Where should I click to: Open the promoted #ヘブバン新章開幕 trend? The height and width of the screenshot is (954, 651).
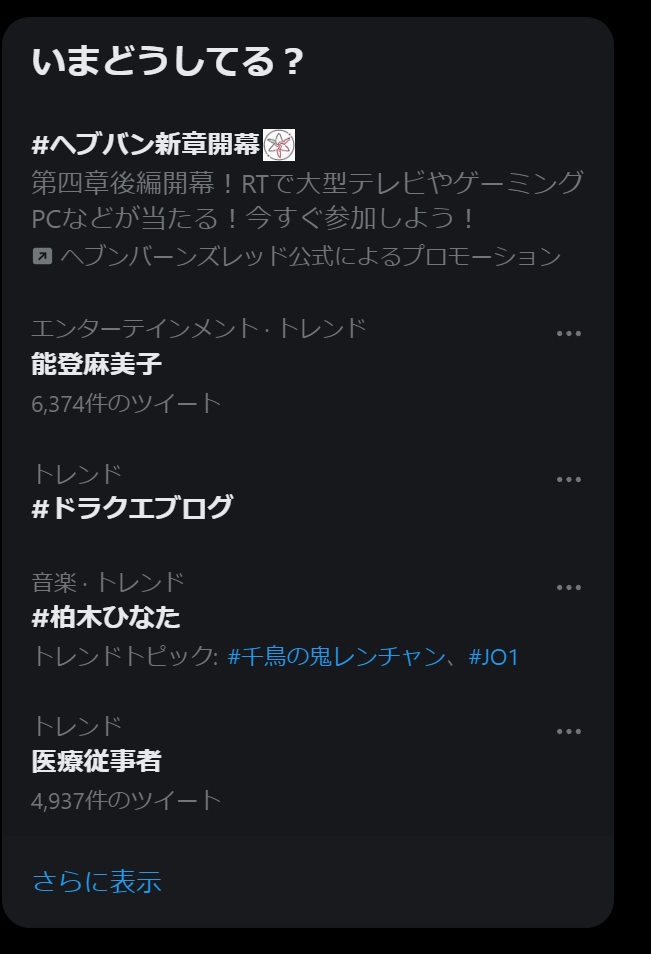pos(146,144)
